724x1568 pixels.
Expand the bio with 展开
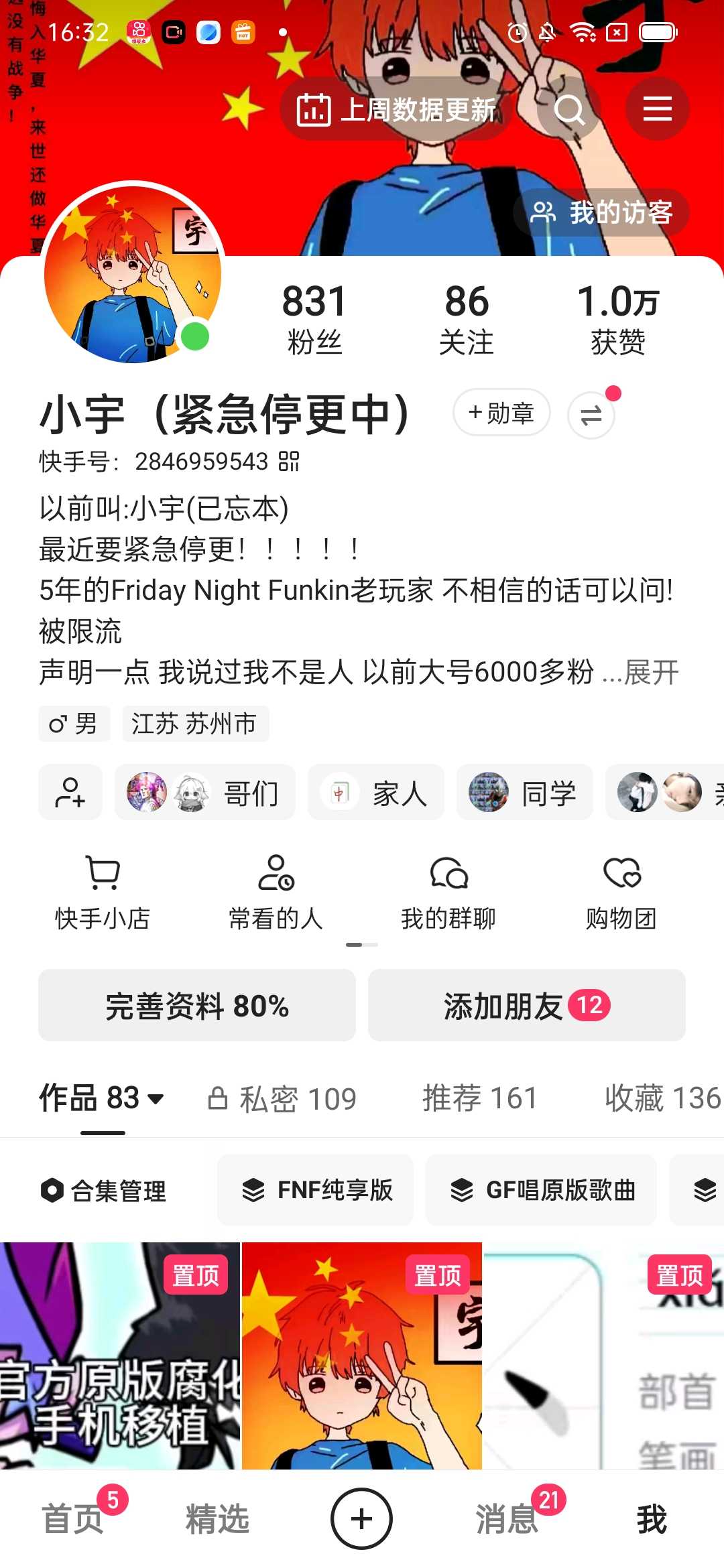pos(651,672)
